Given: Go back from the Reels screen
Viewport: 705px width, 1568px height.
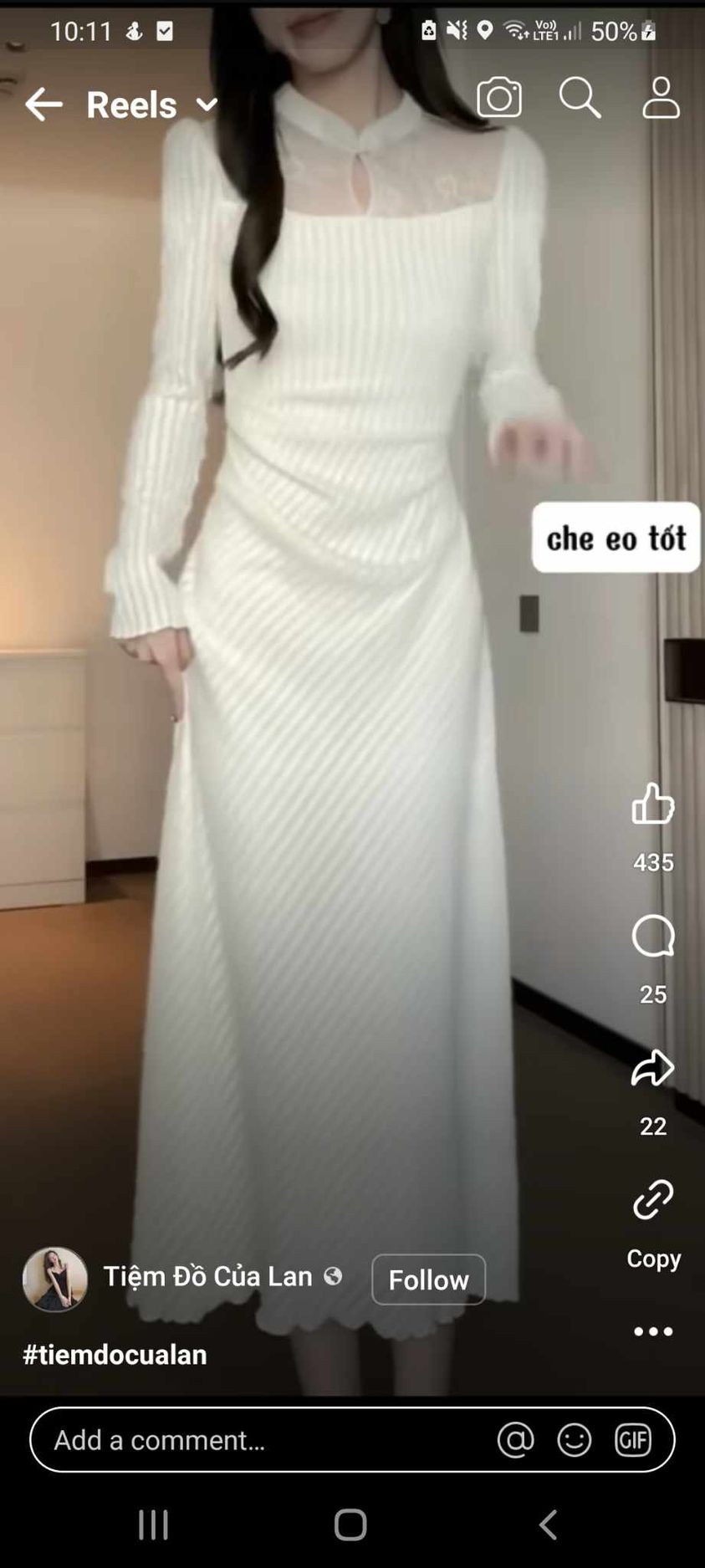Looking at the screenshot, I should 43,105.
